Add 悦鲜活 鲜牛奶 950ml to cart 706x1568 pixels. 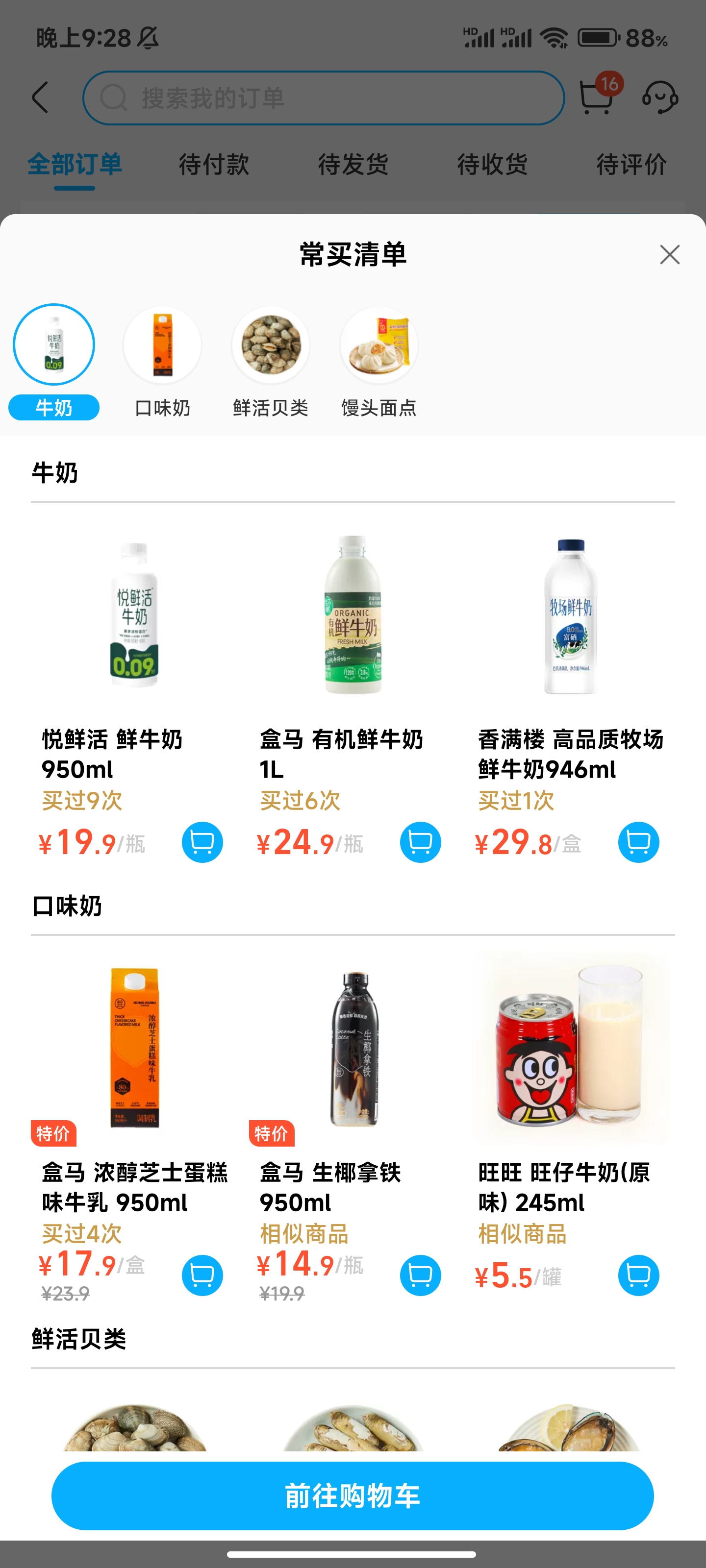click(x=202, y=842)
